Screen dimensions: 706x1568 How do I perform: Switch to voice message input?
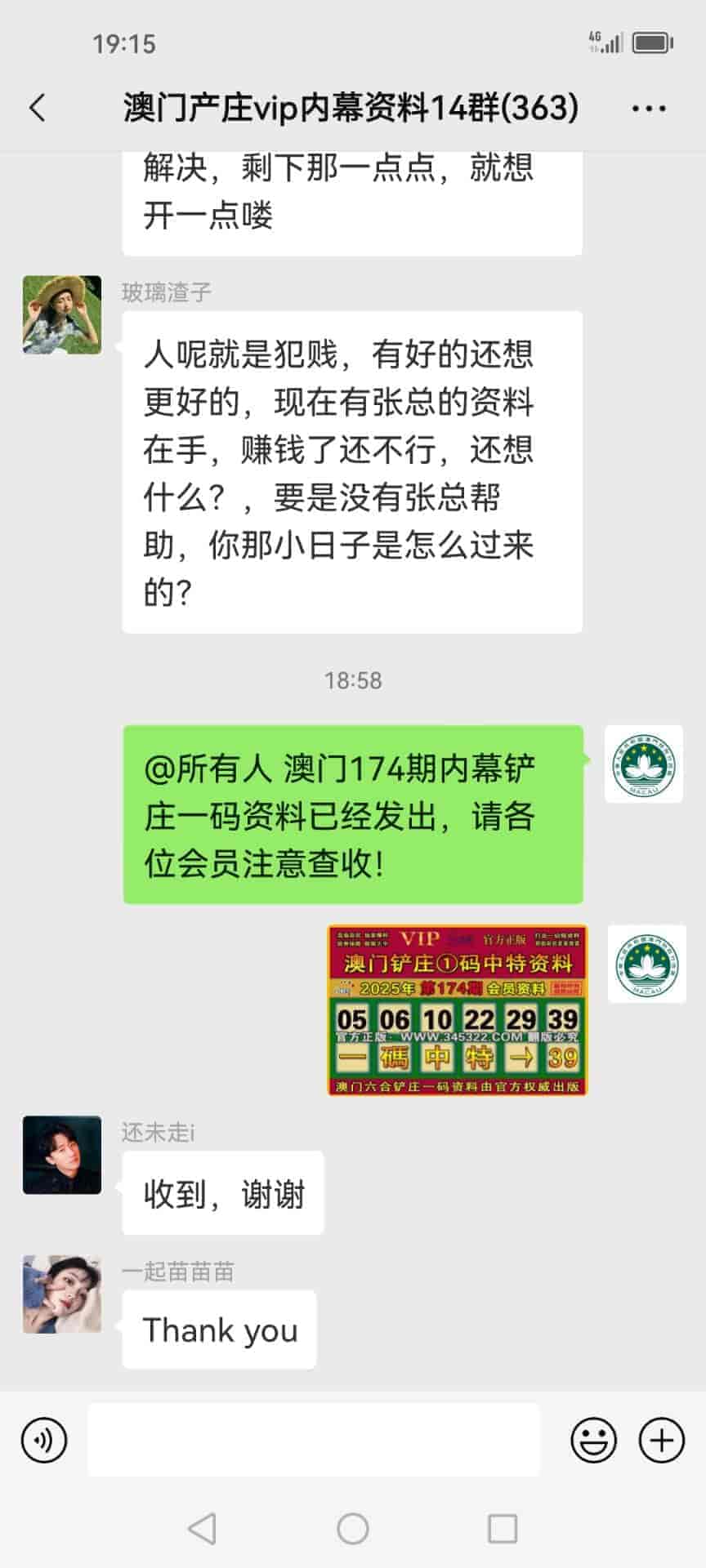44,1440
